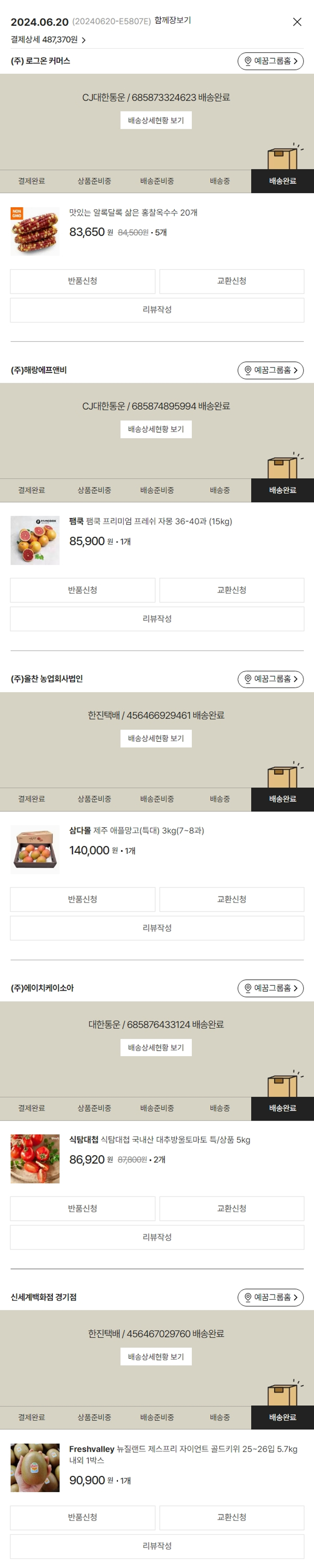View 배송상세현황 for tracking 685876433124
This screenshot has width=314, height=1568.
coord(156,1048)
